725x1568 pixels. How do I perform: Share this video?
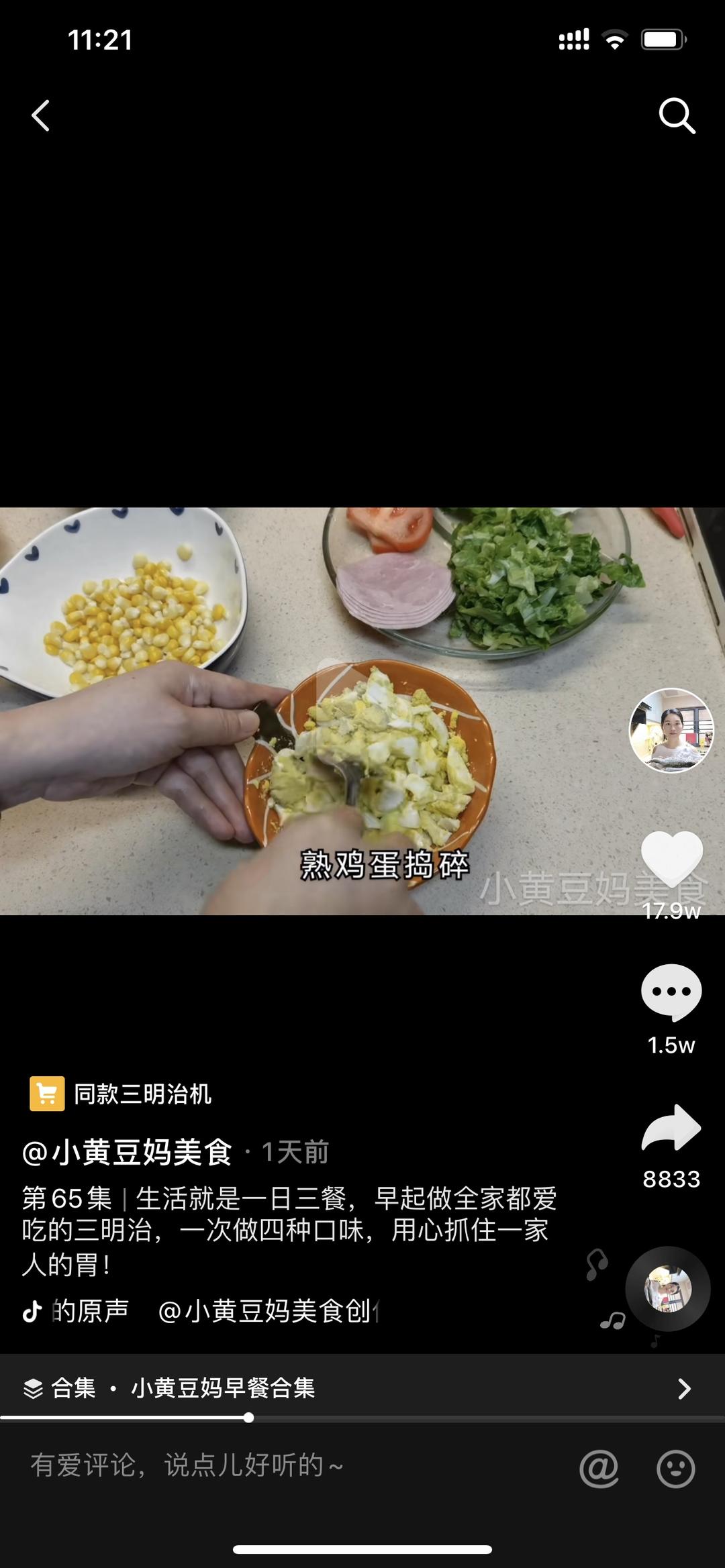(671, 1129)
